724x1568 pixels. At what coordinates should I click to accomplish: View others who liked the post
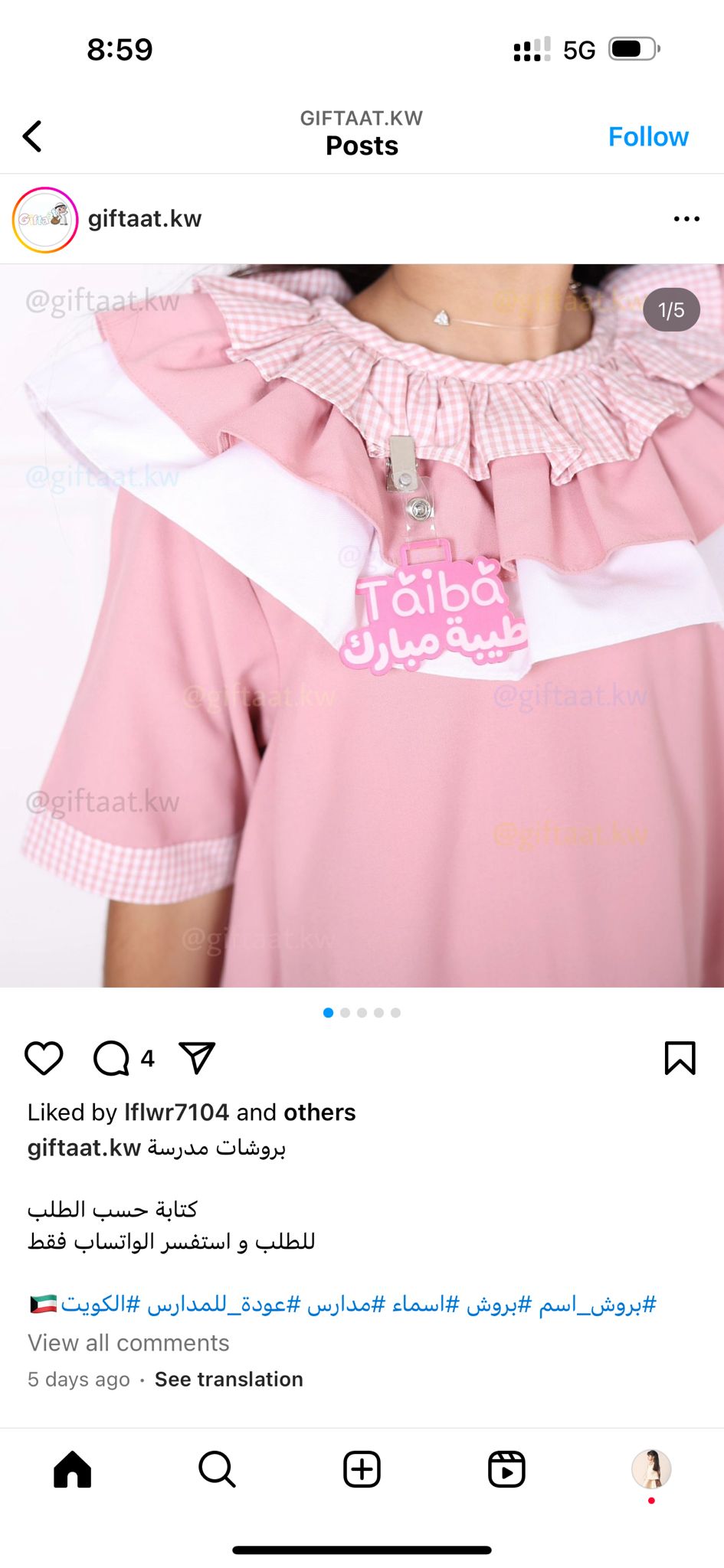pyautogui.click(x=319, y=1112)
